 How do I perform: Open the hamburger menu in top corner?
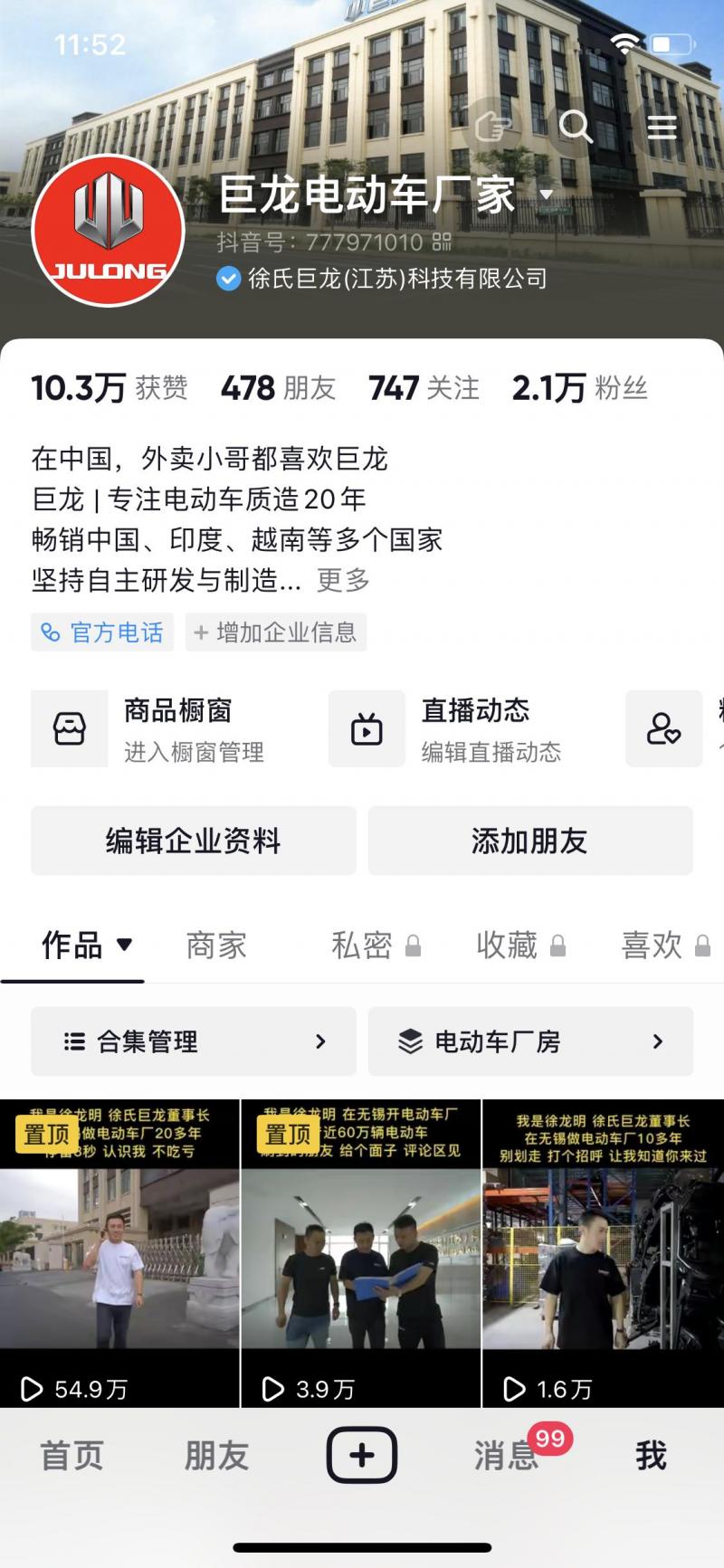[x=662, y=128]
